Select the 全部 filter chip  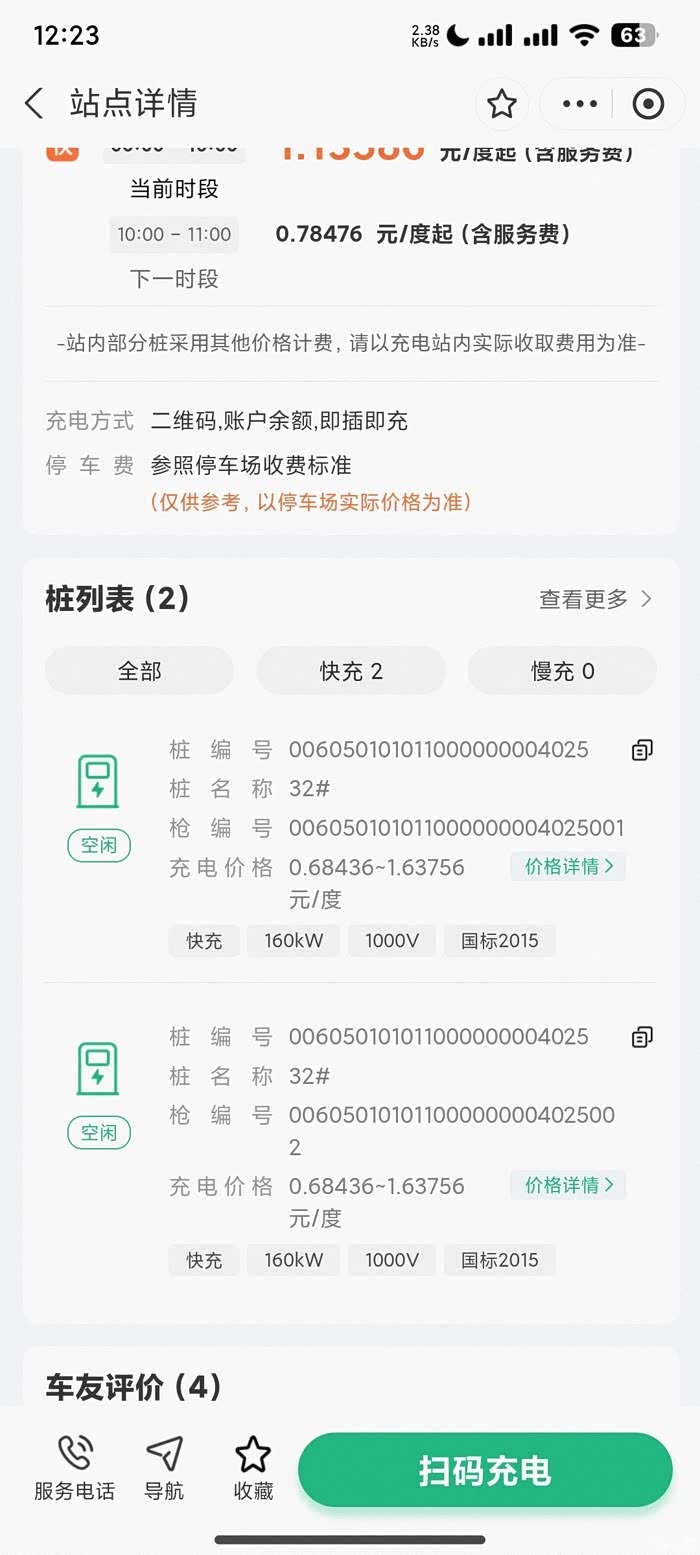coord(139,670)
